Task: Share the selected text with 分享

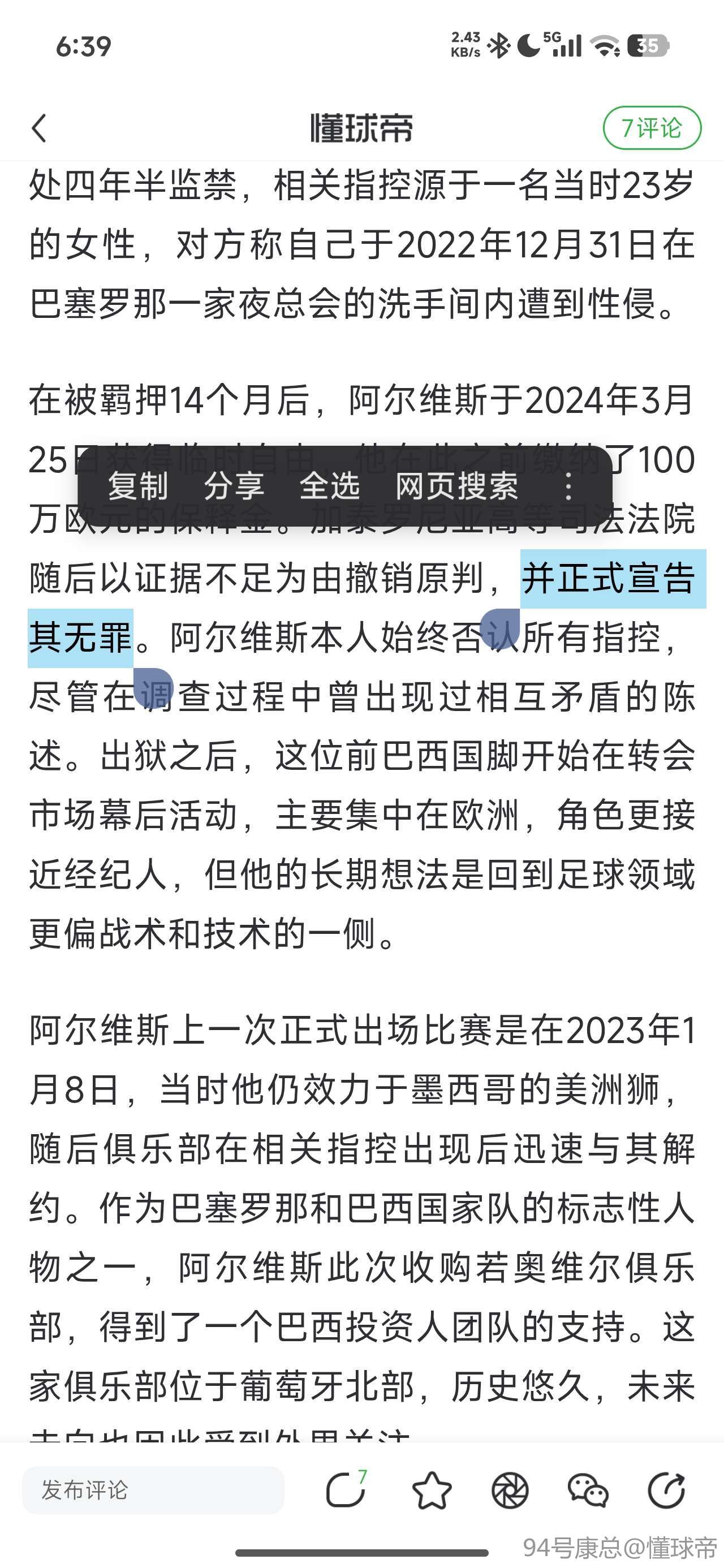Action: 234,486
